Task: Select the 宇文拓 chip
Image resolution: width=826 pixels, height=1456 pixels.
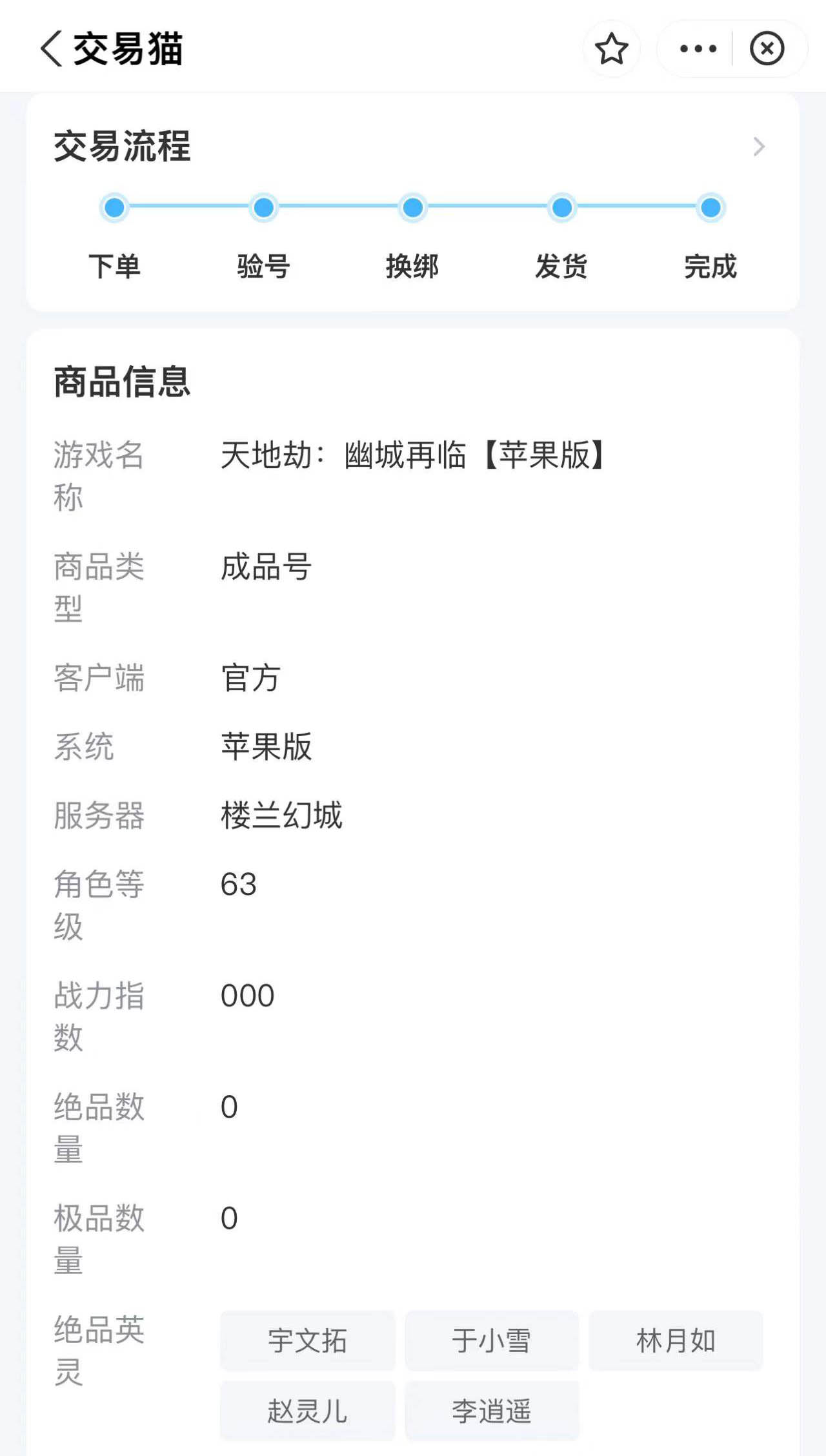Action: click(307, 1340)
